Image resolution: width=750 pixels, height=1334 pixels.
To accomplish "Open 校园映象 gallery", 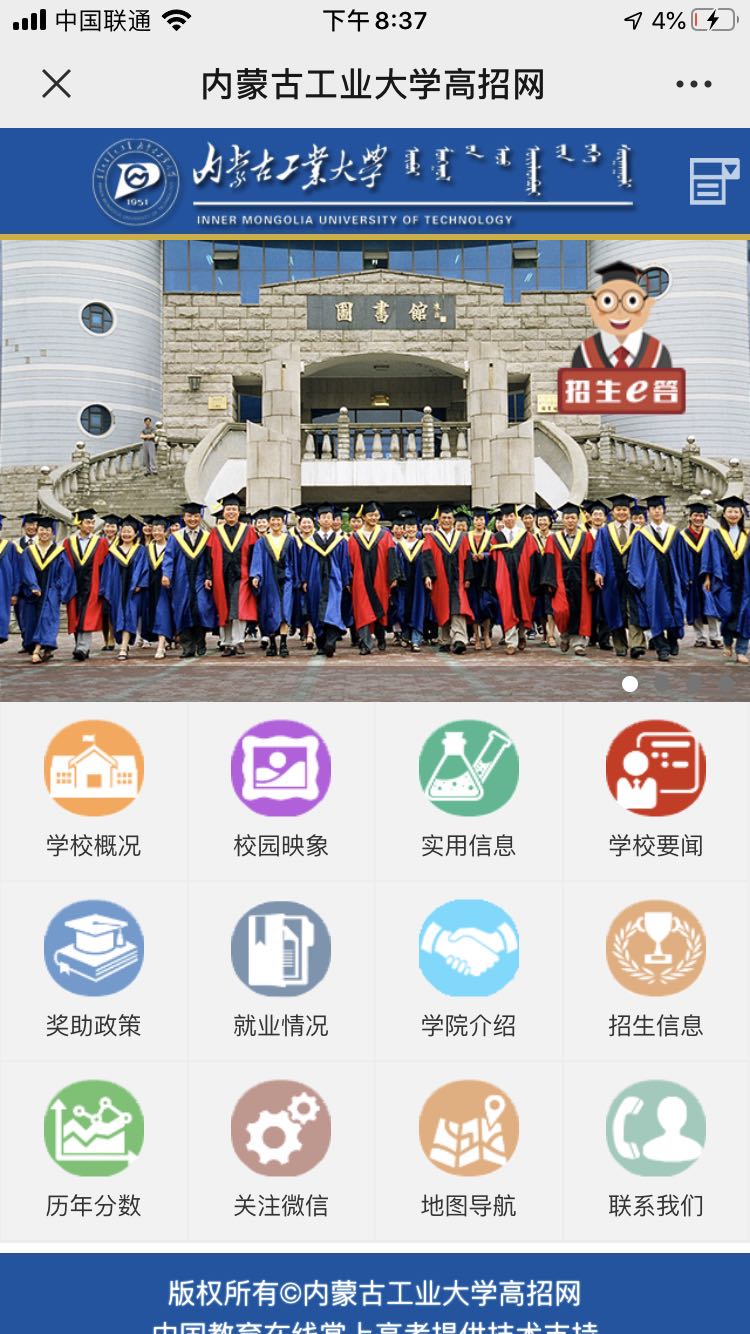I will coord(281,790).
